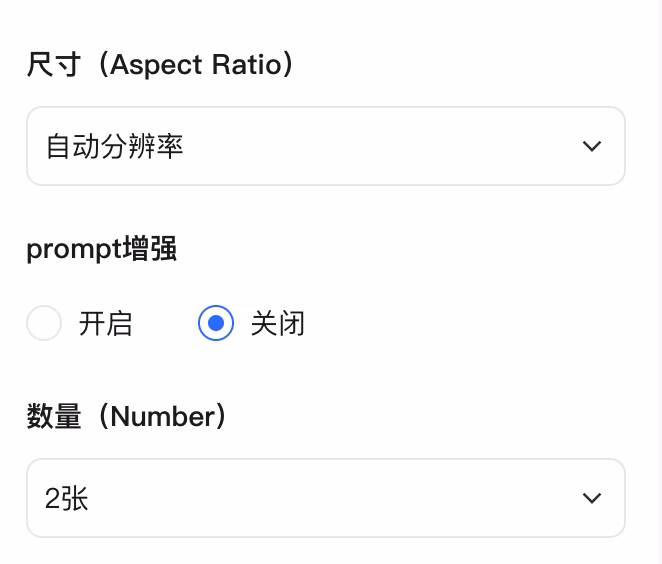This screenshot has height=564, width=662.
Task: Select 关闭 for prompt增强
Action: (x=216, y=323)
